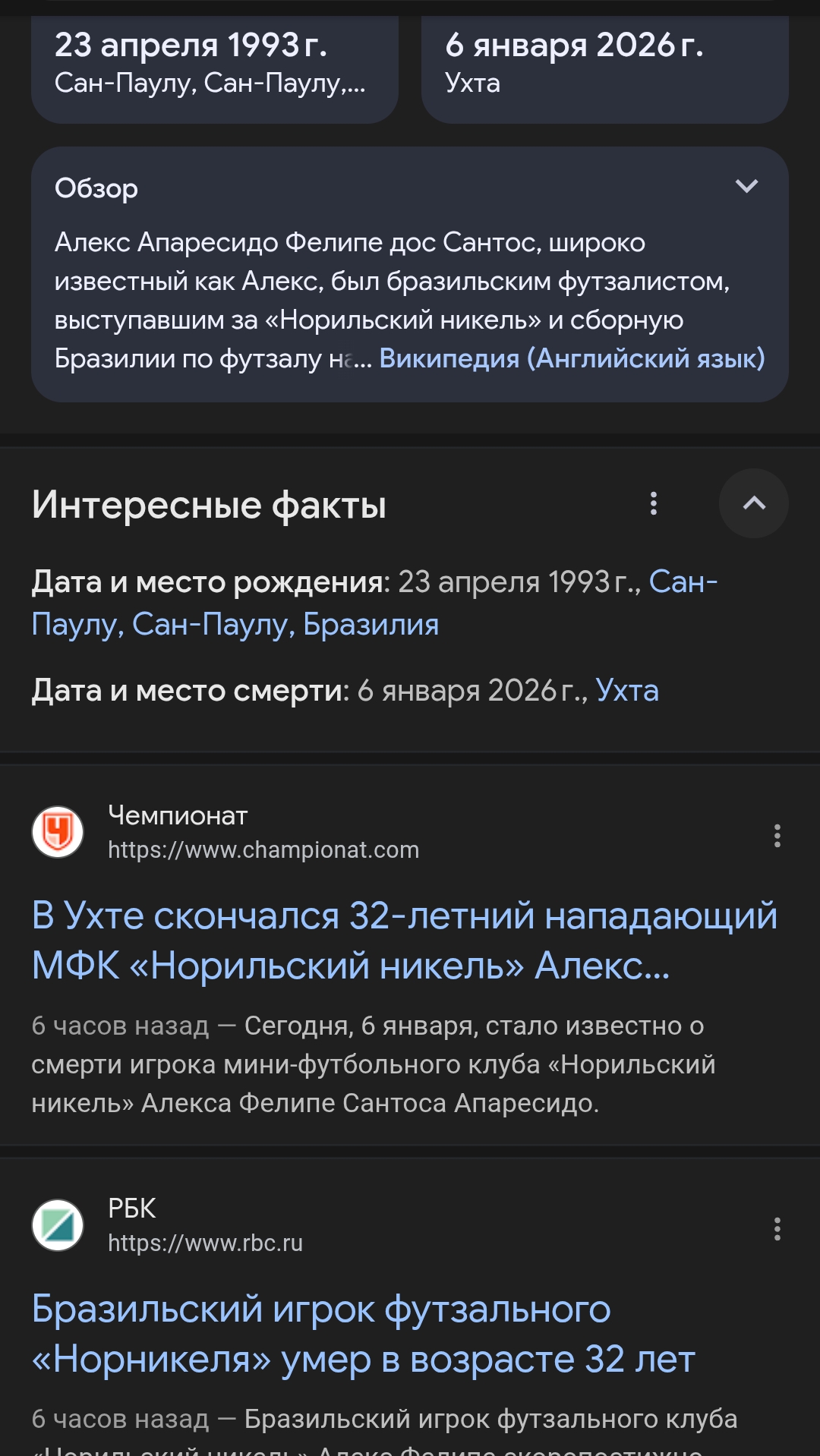
Task: Open РБК article about Норникель player
Action: (363, 1334)
